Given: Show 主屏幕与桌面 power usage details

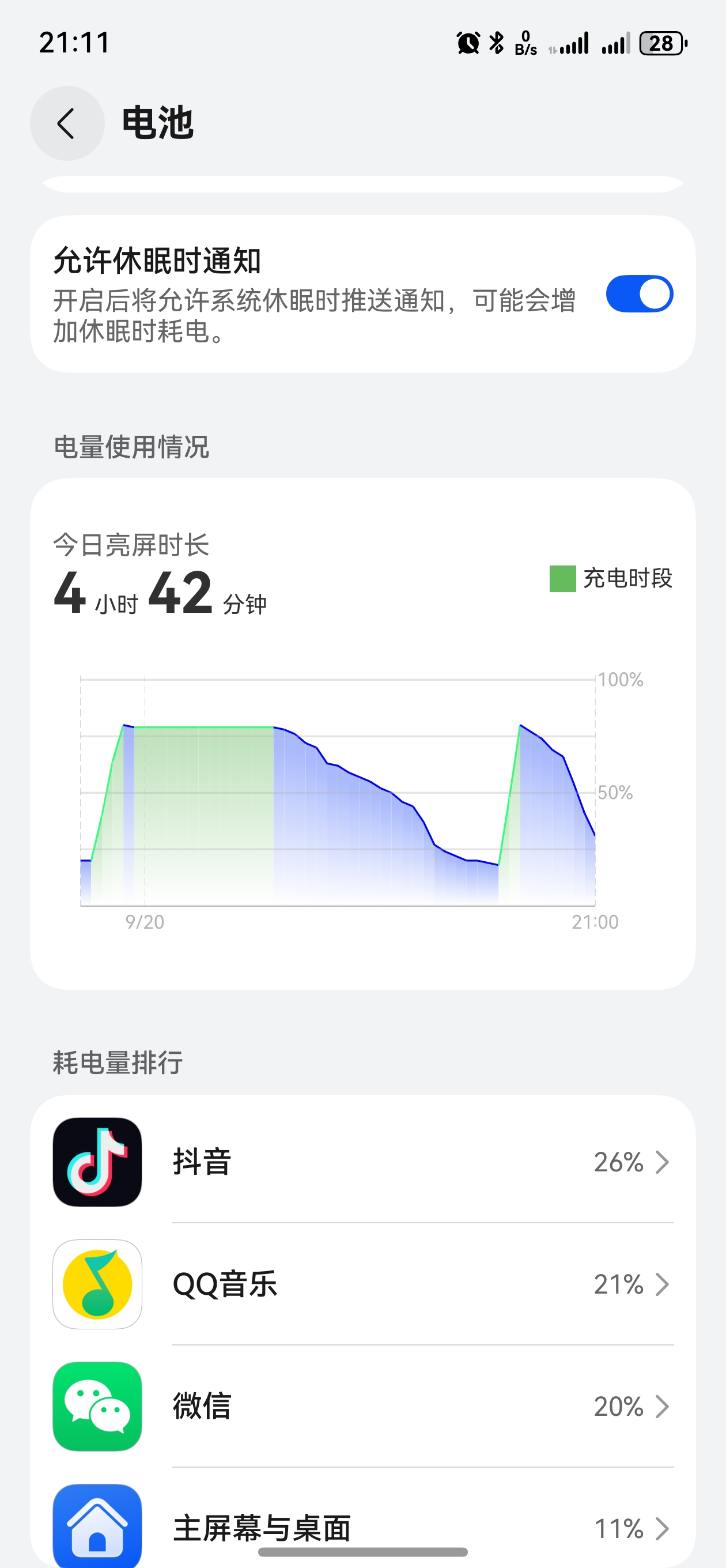Looking at the screenshot, I should coord(362,1526).
